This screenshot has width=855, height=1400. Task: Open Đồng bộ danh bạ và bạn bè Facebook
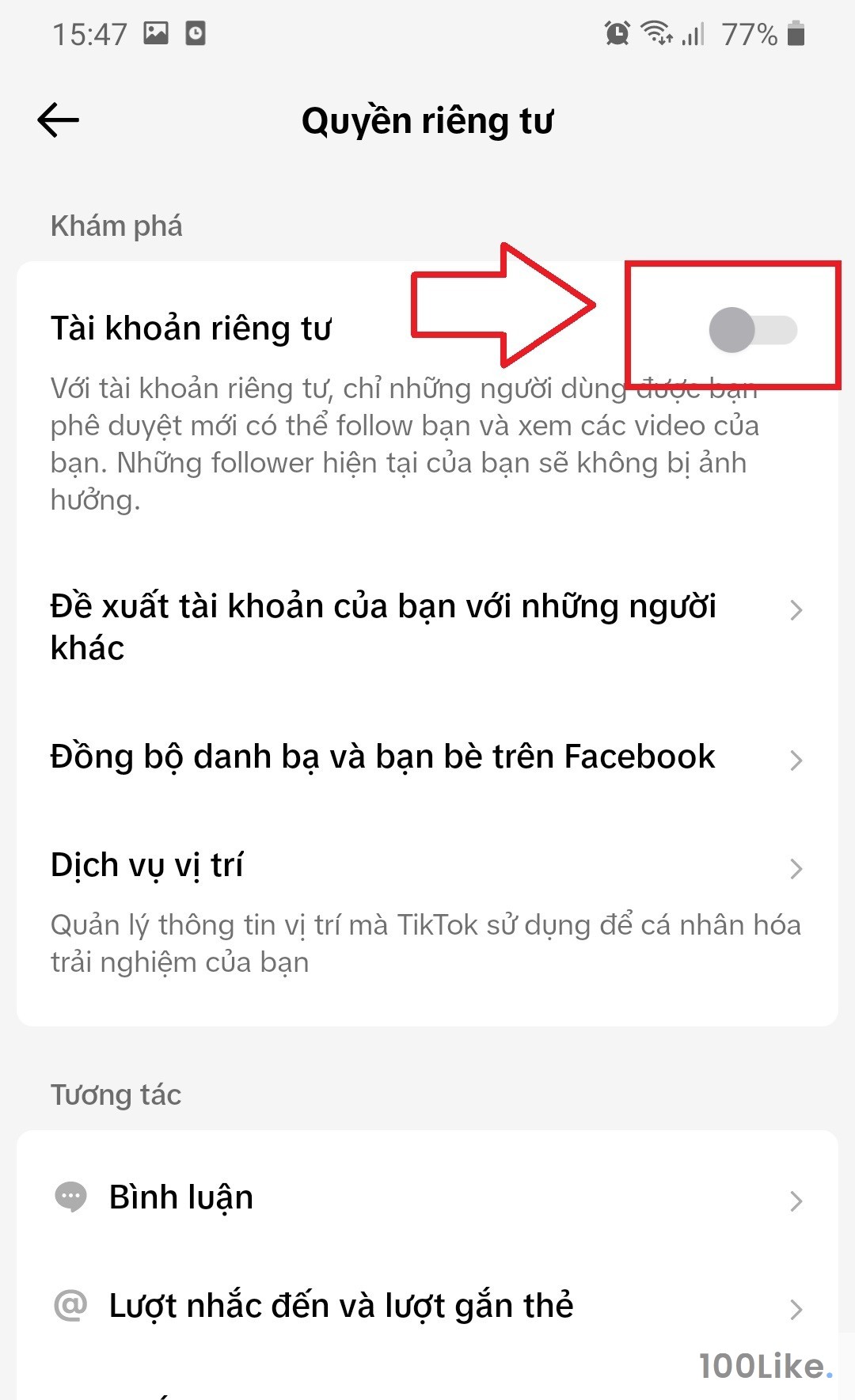pos(426,757)
